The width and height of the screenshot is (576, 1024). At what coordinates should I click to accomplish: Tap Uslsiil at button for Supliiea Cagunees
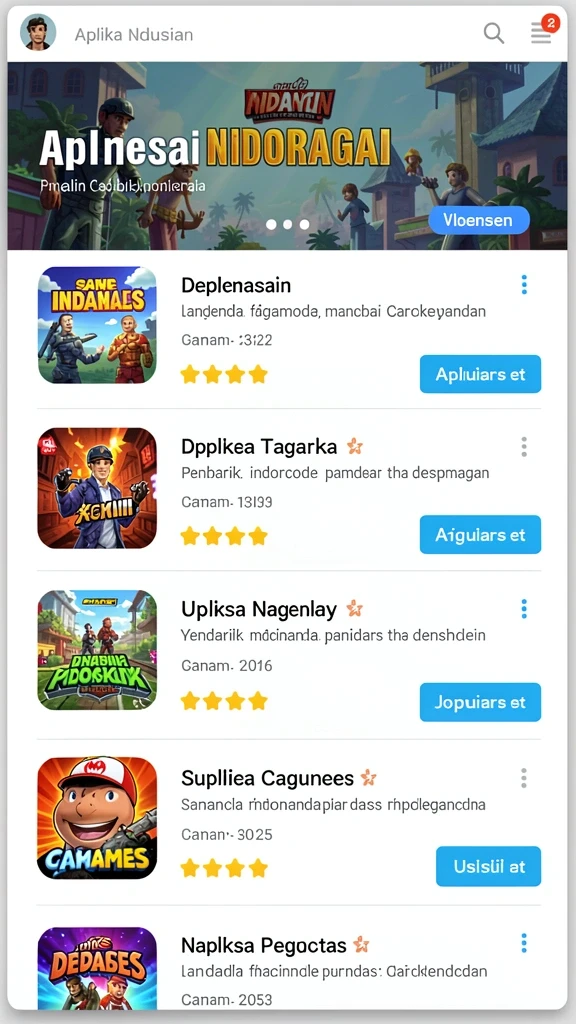(x=488, y=866)
